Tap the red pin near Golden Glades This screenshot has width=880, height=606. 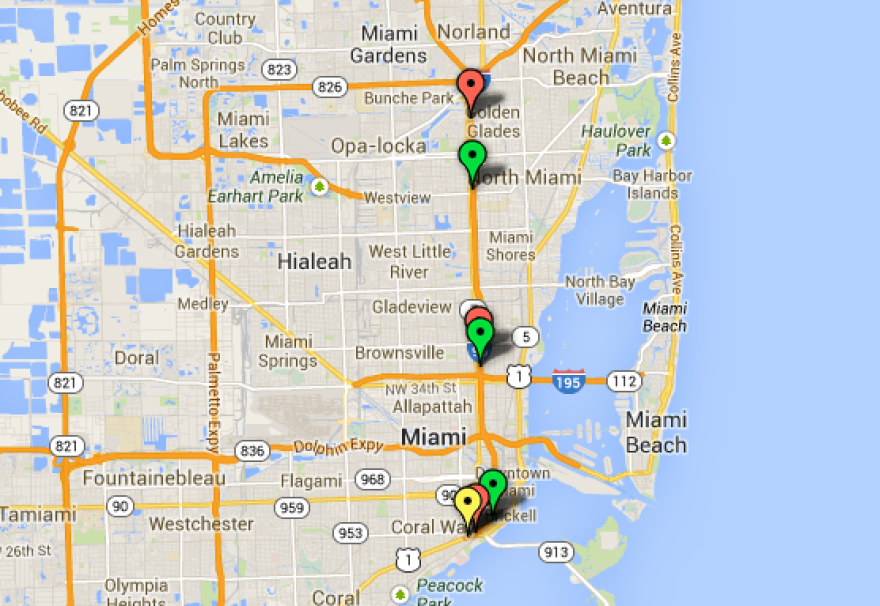pyautogui.click(x=471, y=86)
